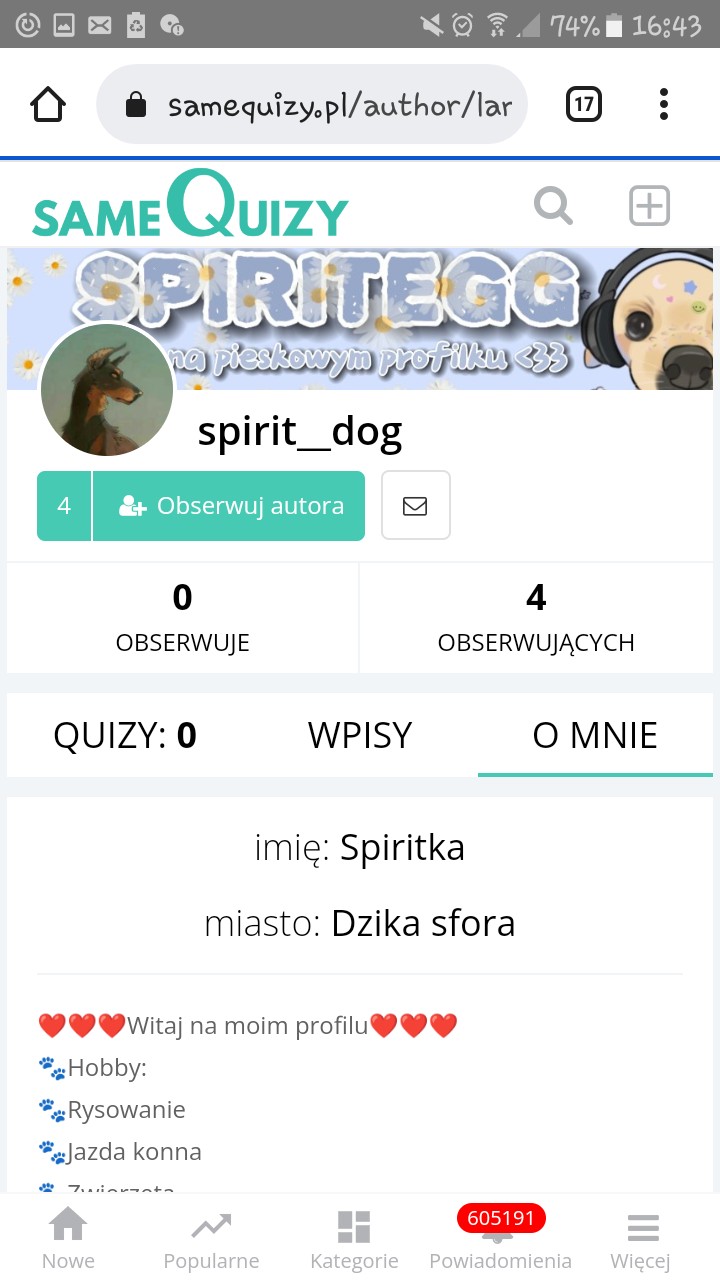Switch to the Wpisy tab

pyautogui.click(x=360, y=736)
